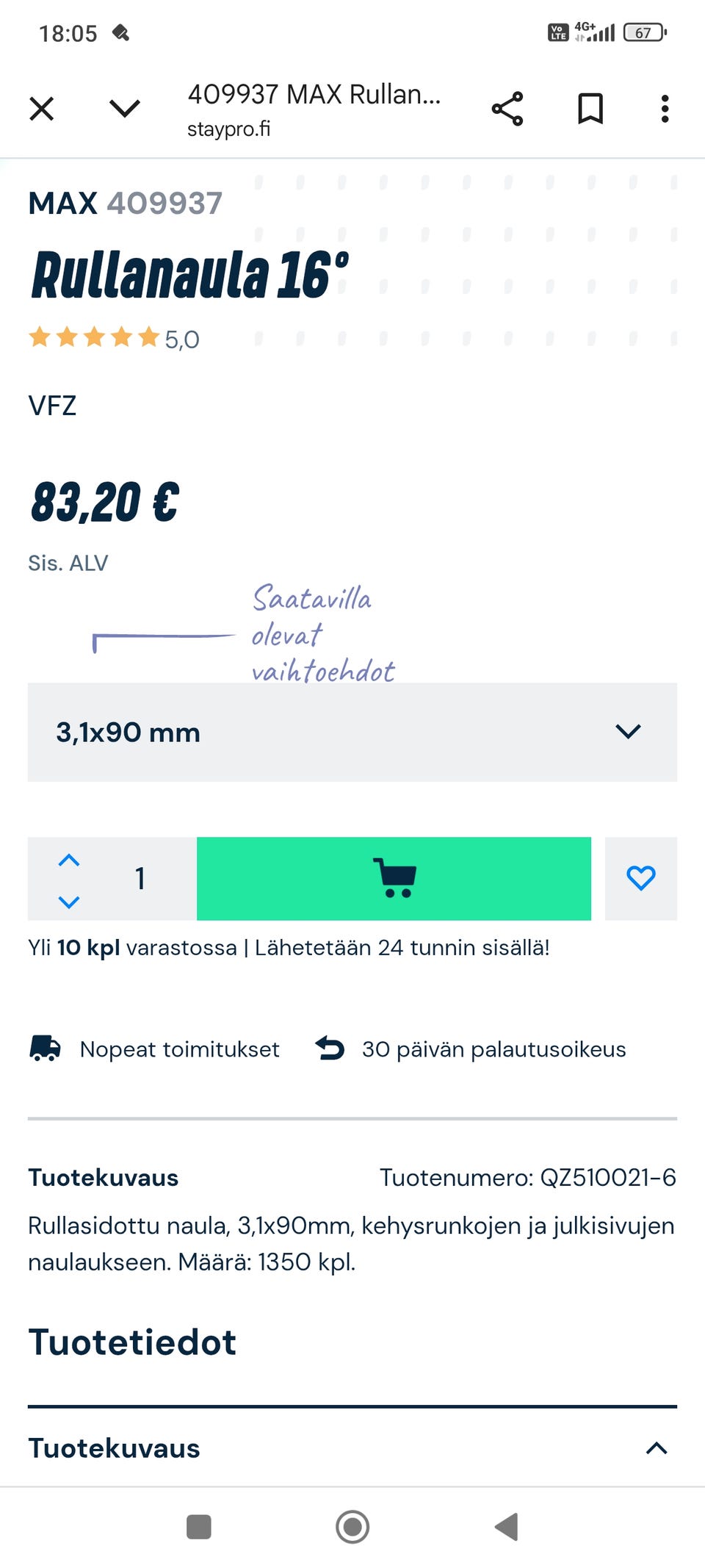Bookmark this product page
The image size is (705, 1568).
[590, 109]
